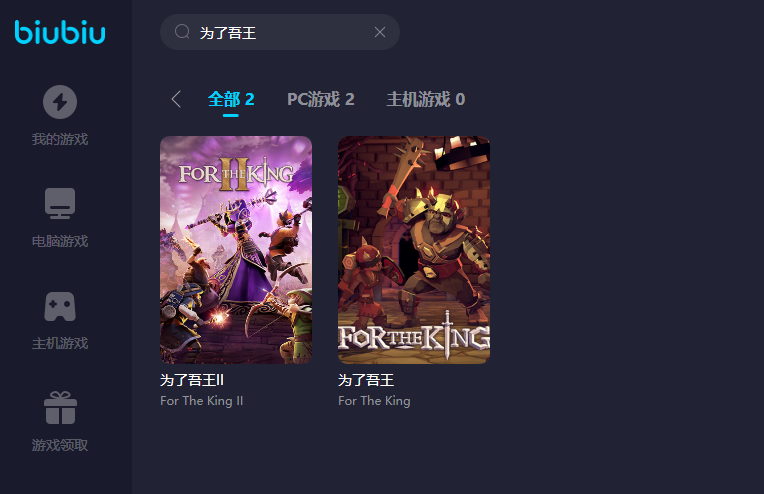Viewport: 764px width, 494px height.
Task: Go back using the left chevron
Action: tap(176, 99)
